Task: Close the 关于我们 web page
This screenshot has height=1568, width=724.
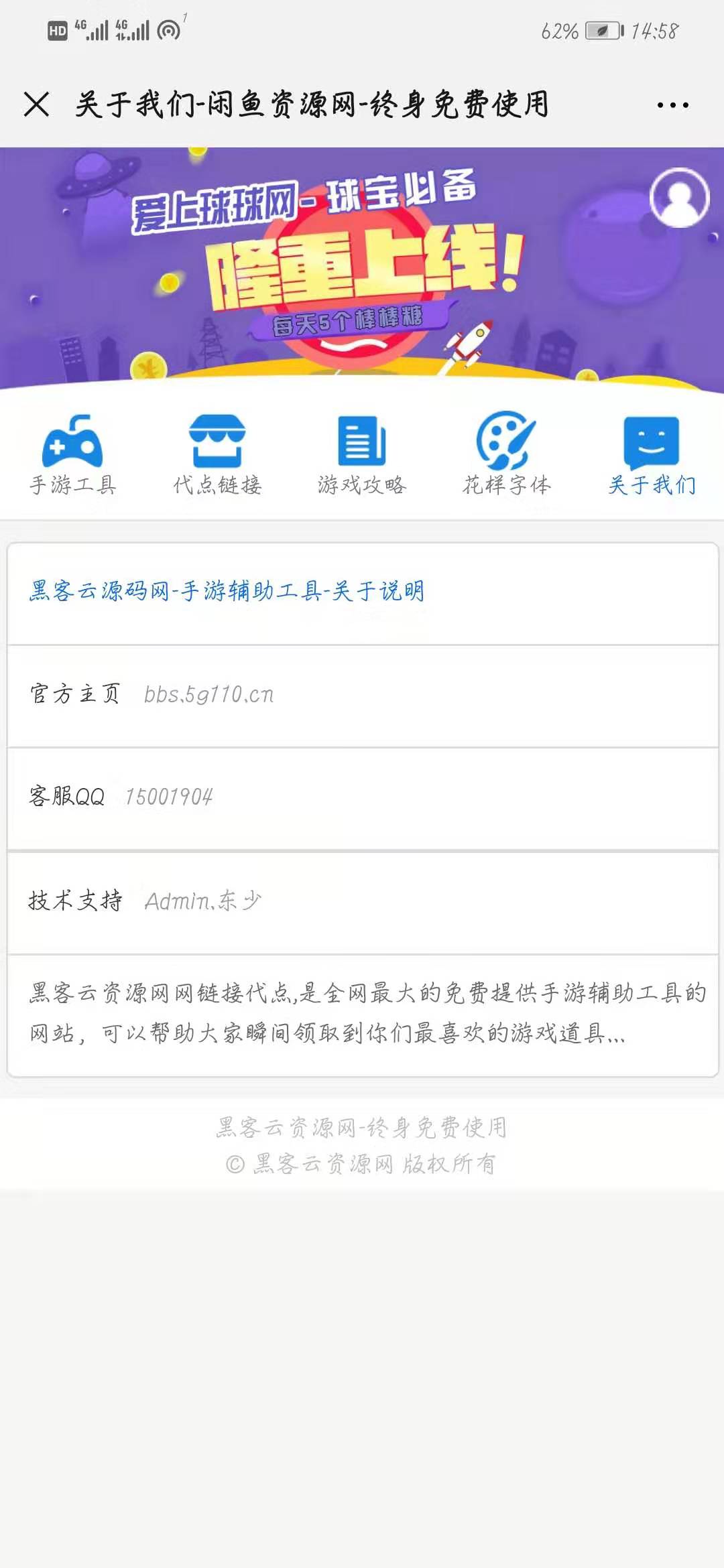Action: [x=36, y=105]
